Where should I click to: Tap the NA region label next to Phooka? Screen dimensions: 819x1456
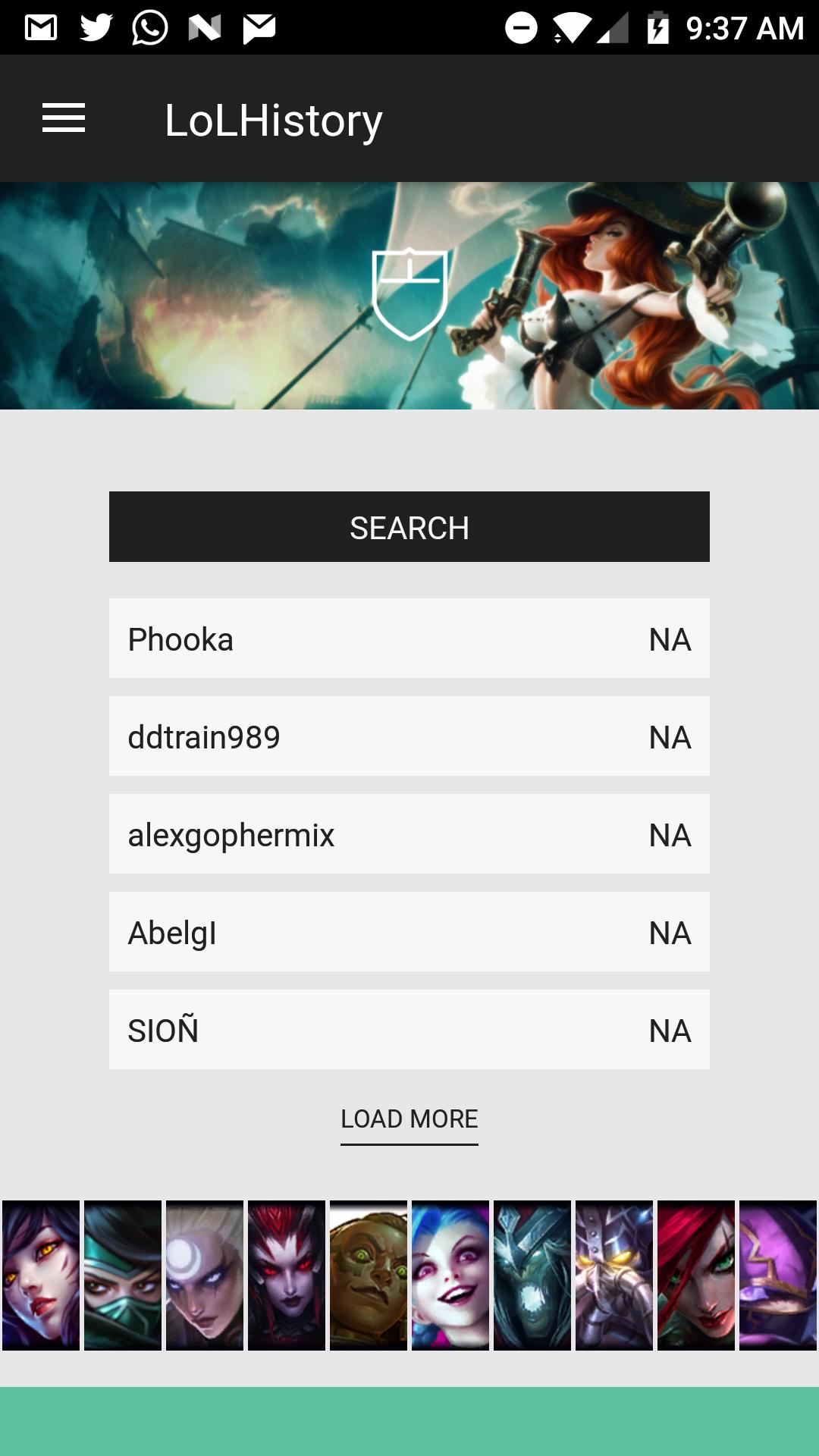[670, 638]
